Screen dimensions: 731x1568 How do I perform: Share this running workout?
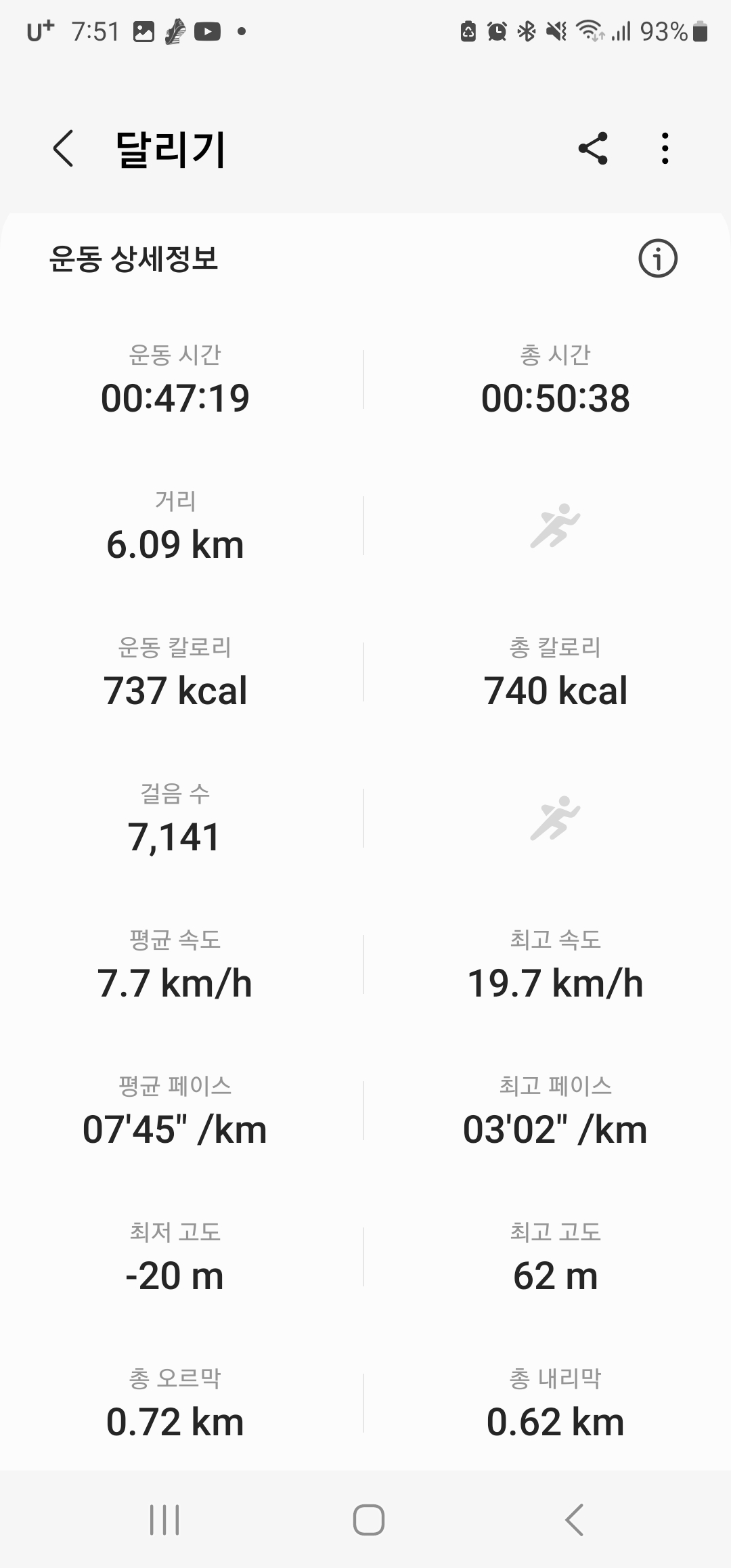(593, 148)
